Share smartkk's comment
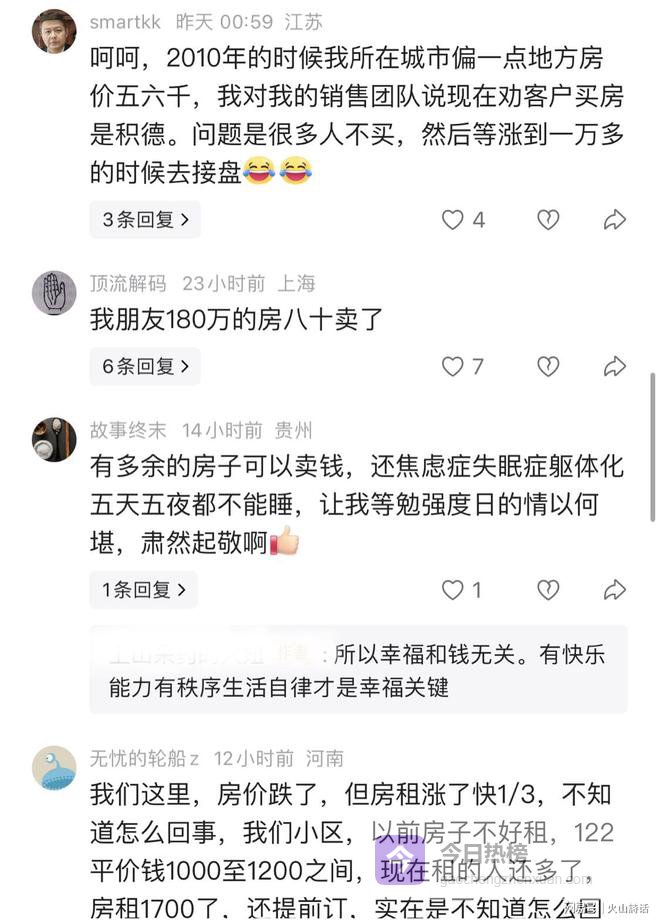This screenshot has width=660, height=920. [614, 220]
